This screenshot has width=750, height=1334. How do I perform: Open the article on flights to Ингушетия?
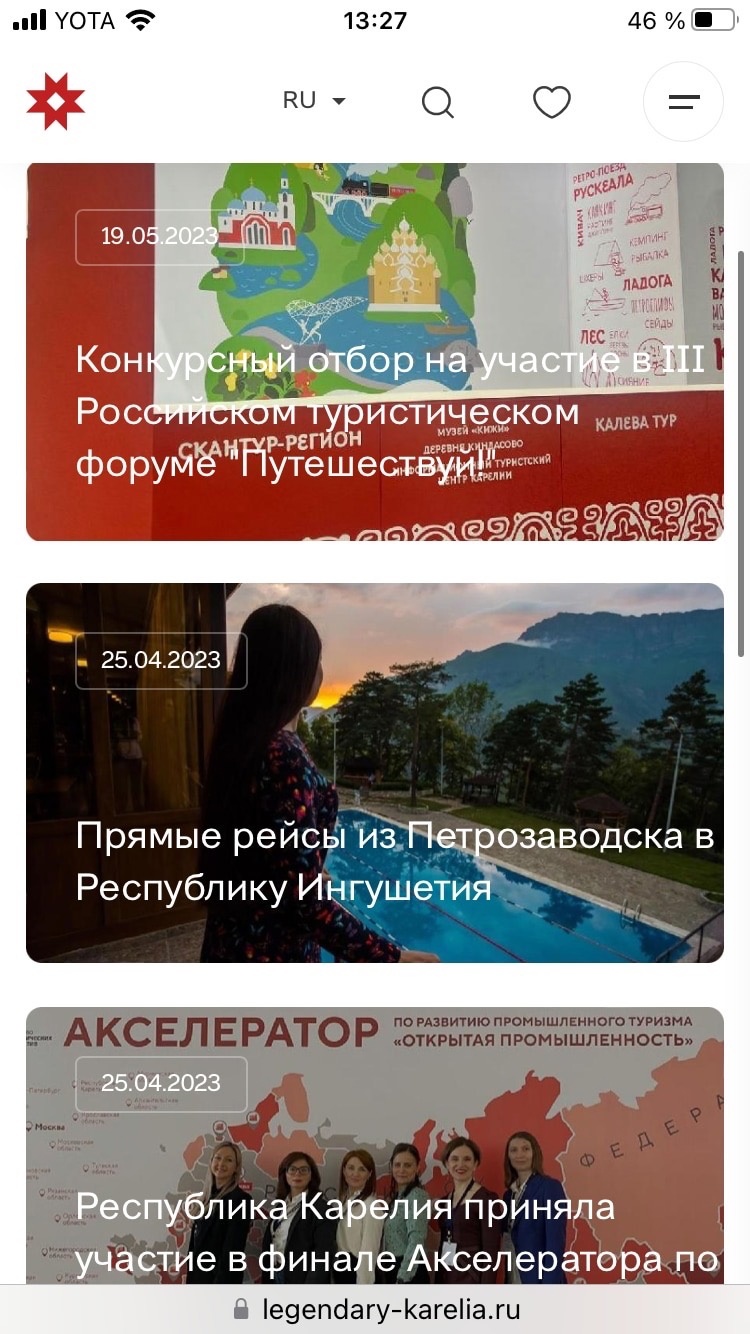coord(375,773)
